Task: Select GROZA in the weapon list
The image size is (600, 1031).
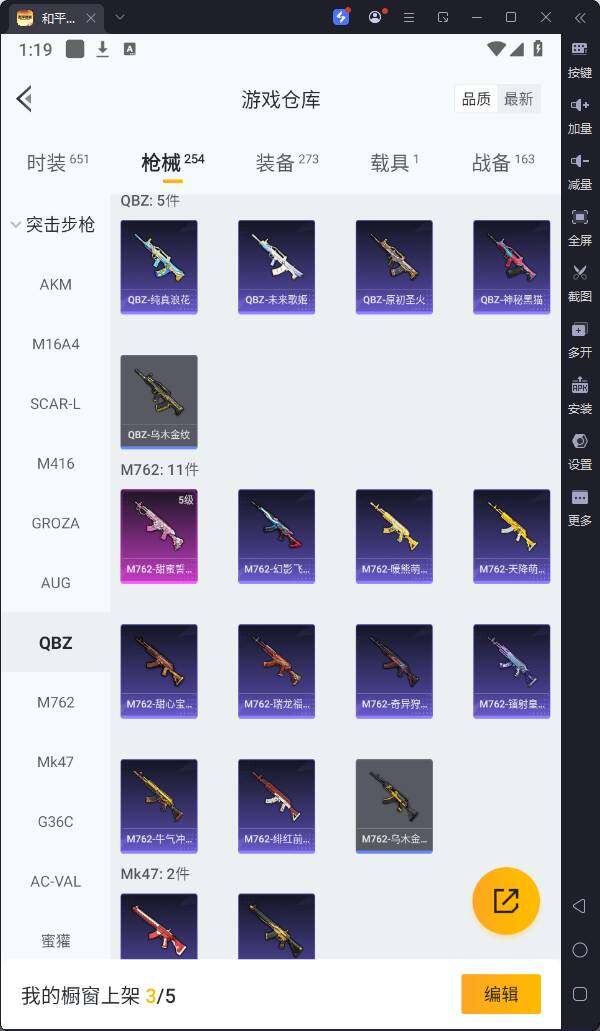Action: tap(55, 523)
